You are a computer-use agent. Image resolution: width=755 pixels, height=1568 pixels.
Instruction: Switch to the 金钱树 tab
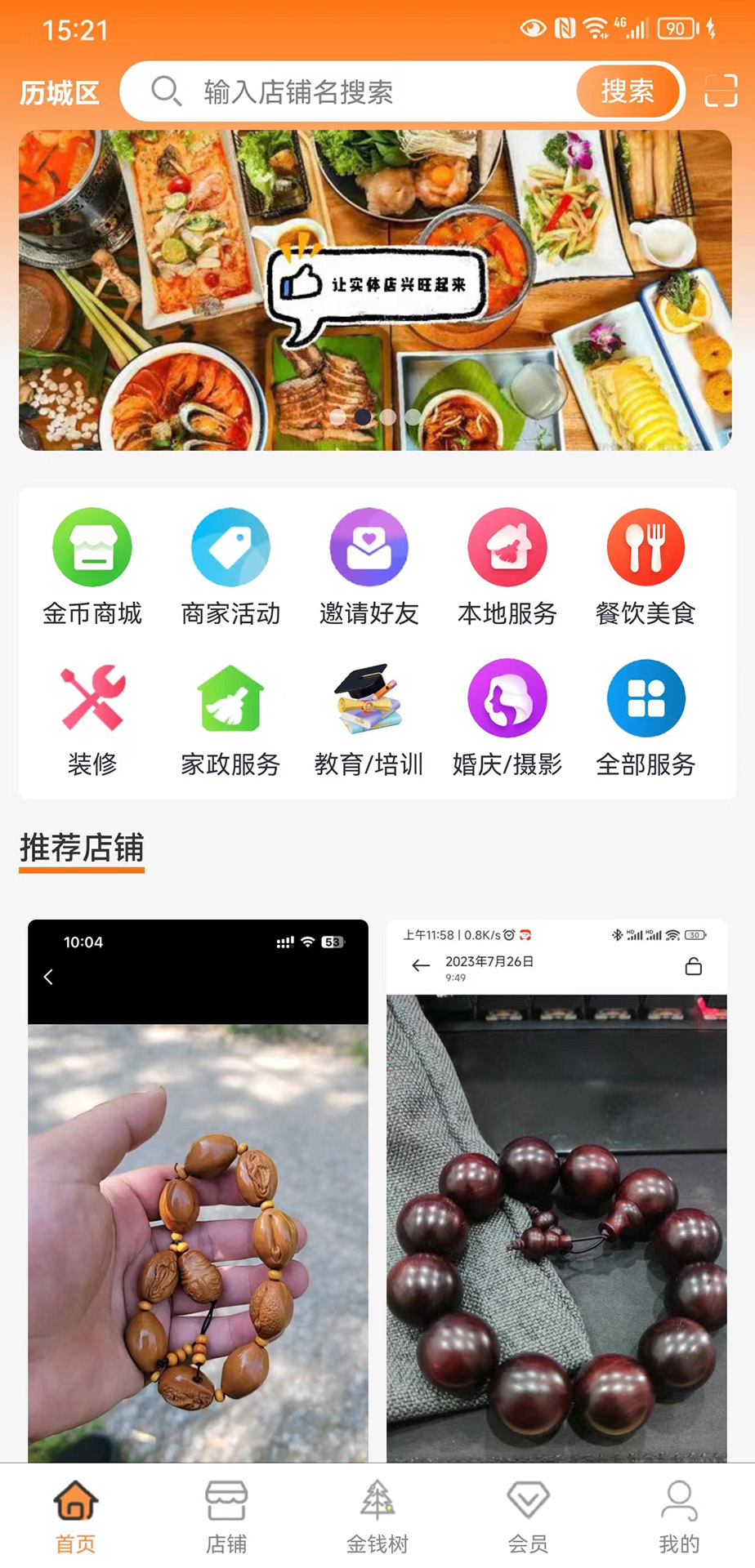pyautogui.click(x=377, y=1517)
